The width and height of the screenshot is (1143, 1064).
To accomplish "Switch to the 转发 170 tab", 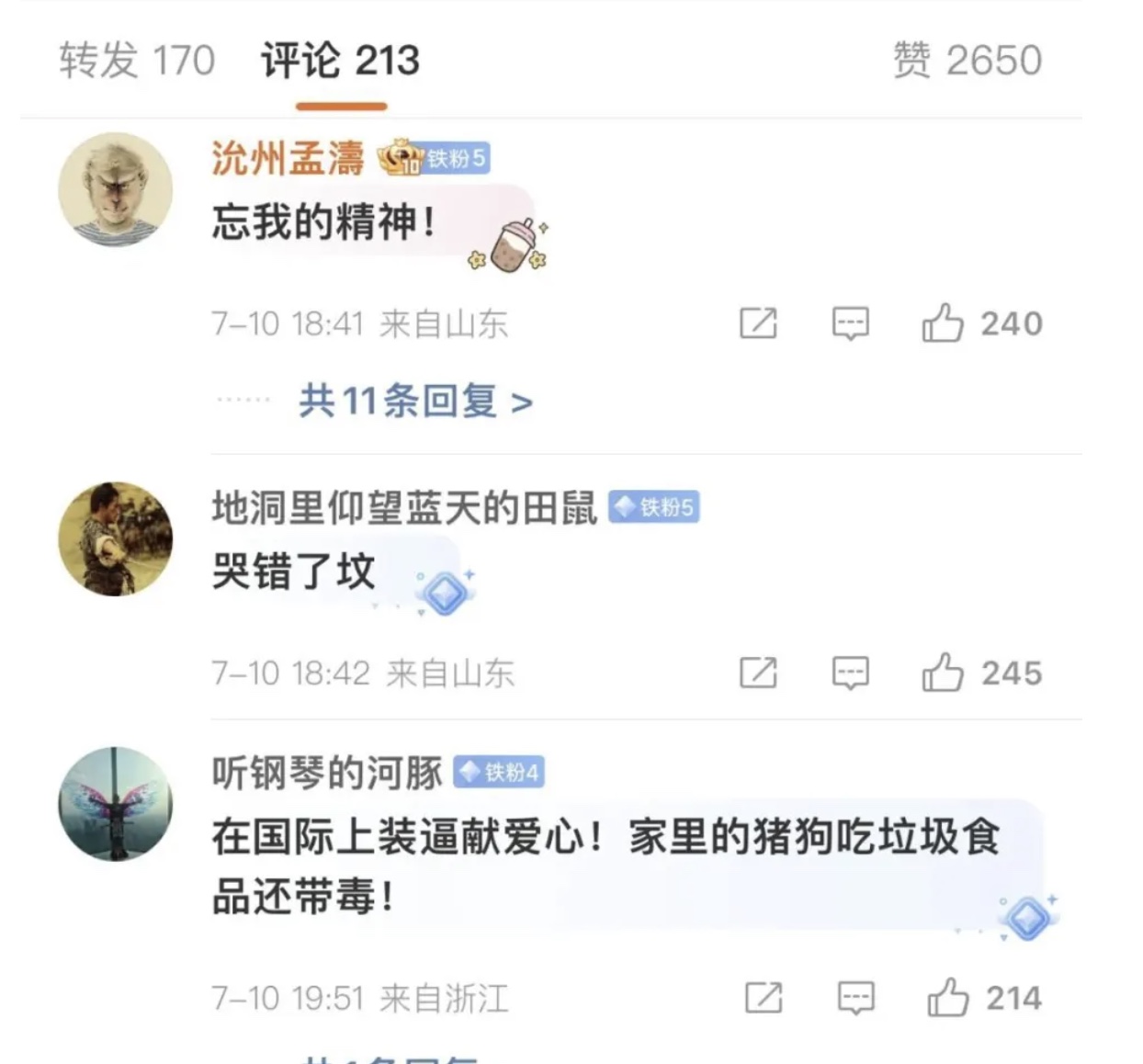I will [x=137, y=61].
